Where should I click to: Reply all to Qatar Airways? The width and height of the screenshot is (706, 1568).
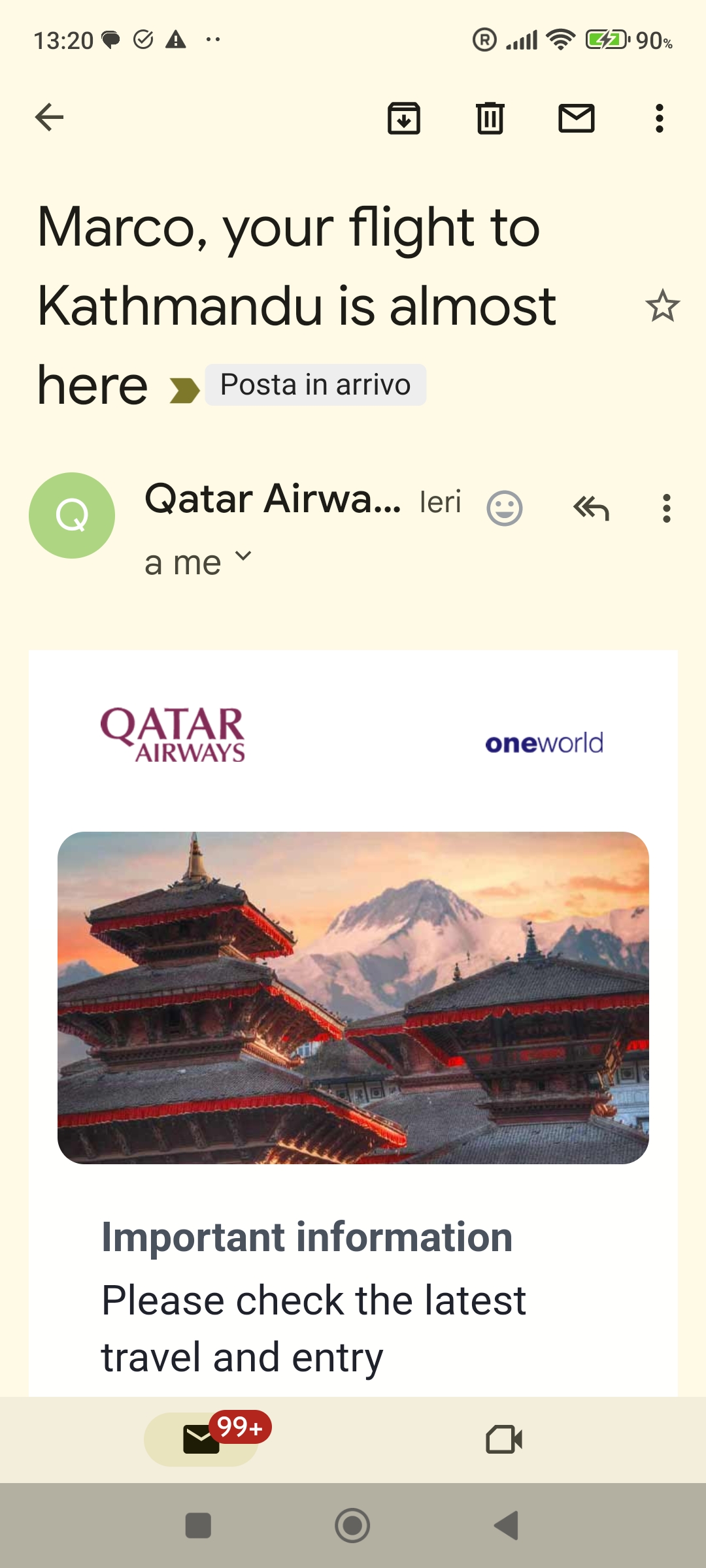coord(592,508)
